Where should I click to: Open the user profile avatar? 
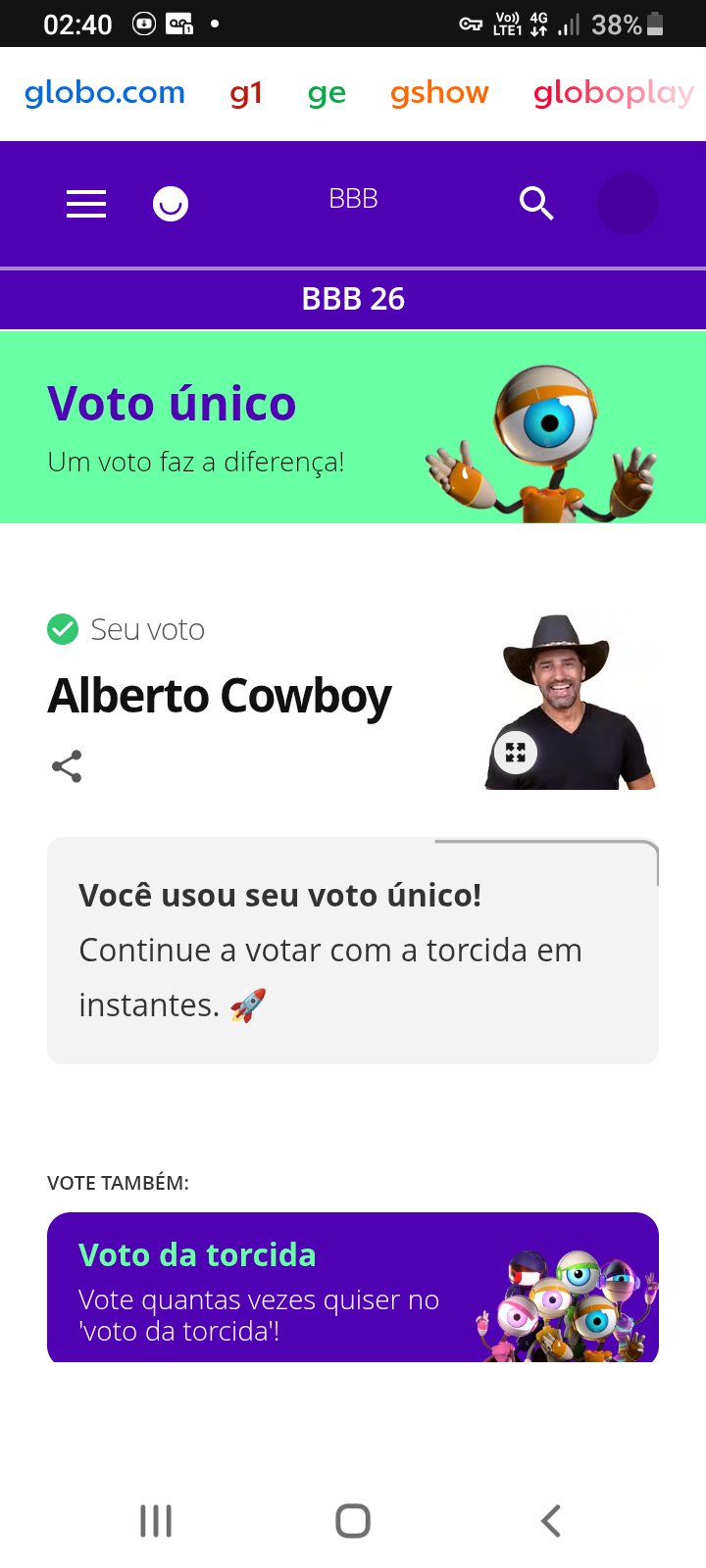click(628, 204)
